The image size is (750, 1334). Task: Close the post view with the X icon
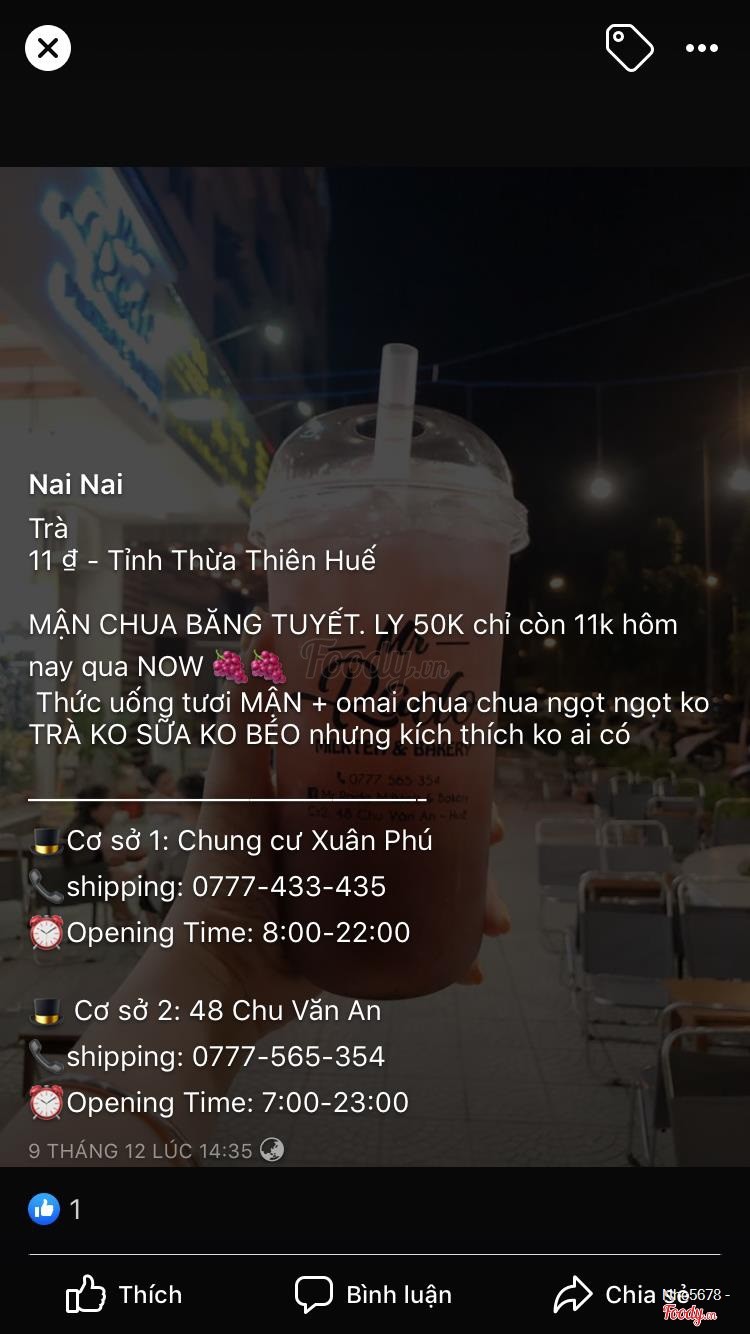point(47,47)
